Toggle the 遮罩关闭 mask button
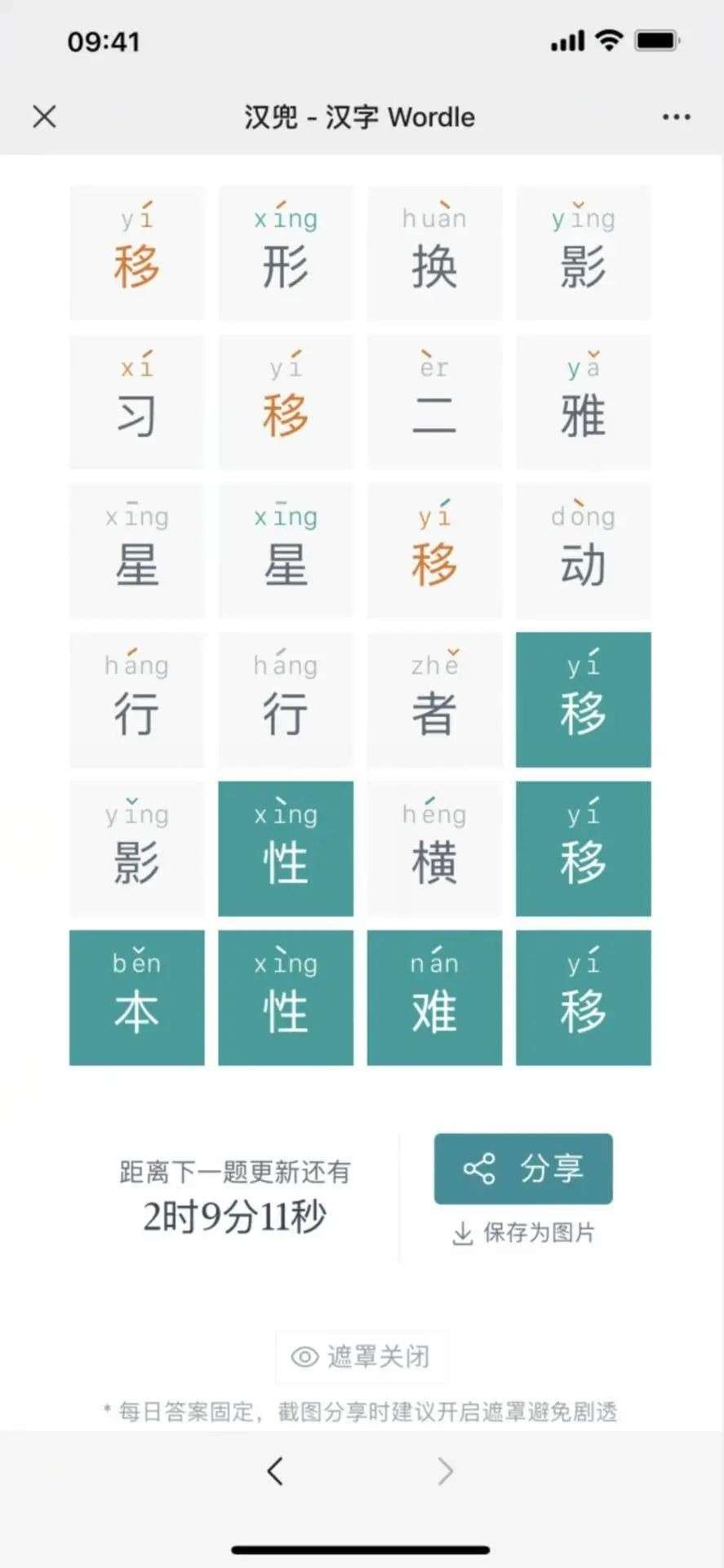This screenshot has height=1568, width=724. 361,1356
